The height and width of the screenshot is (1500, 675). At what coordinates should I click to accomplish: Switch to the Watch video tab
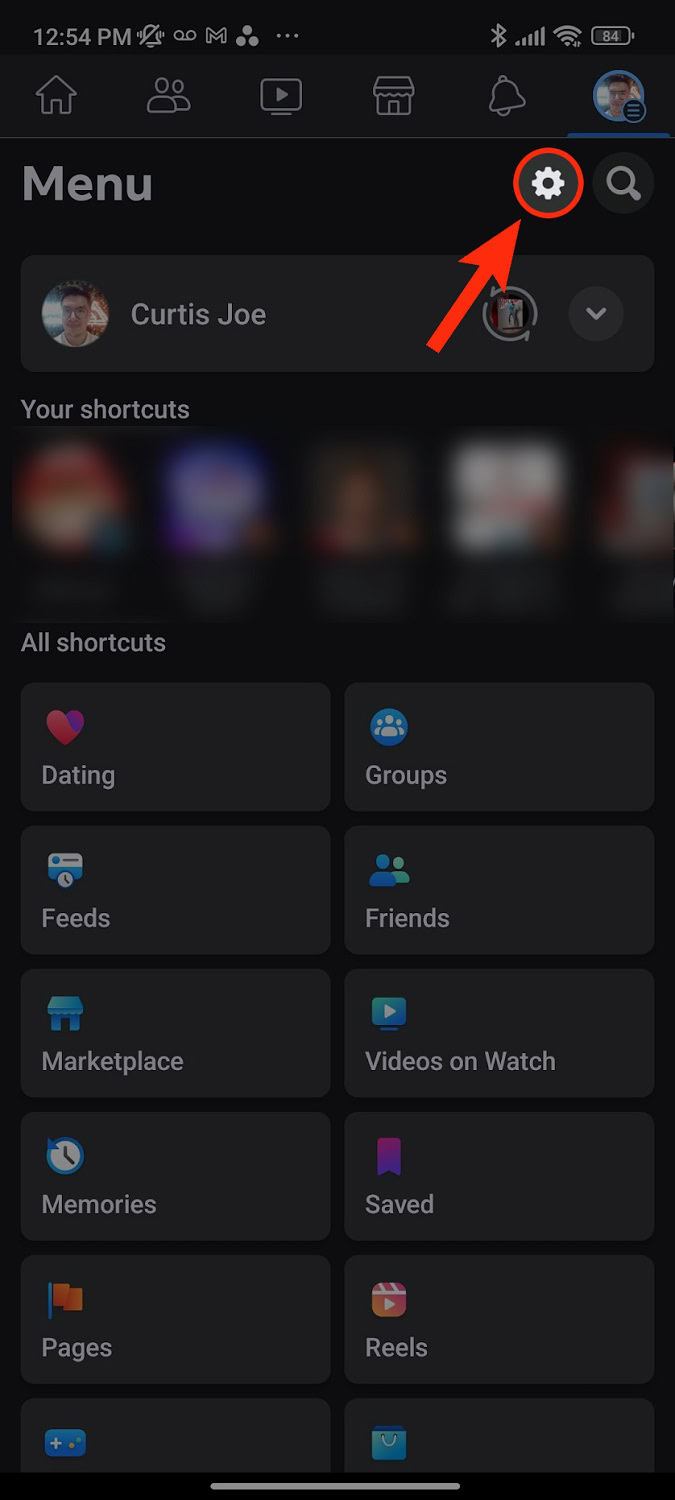(281, 96)
